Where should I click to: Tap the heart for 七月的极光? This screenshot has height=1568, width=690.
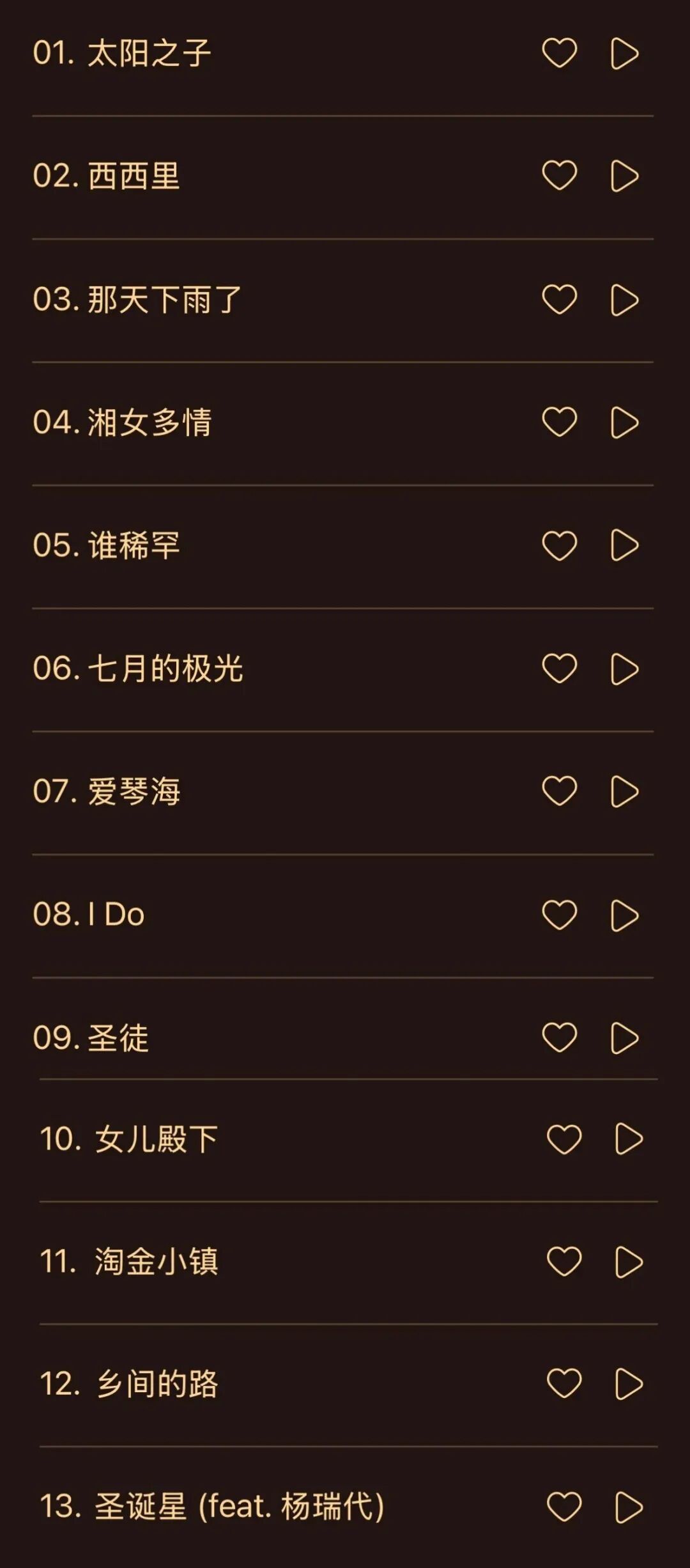pos(559,669)
